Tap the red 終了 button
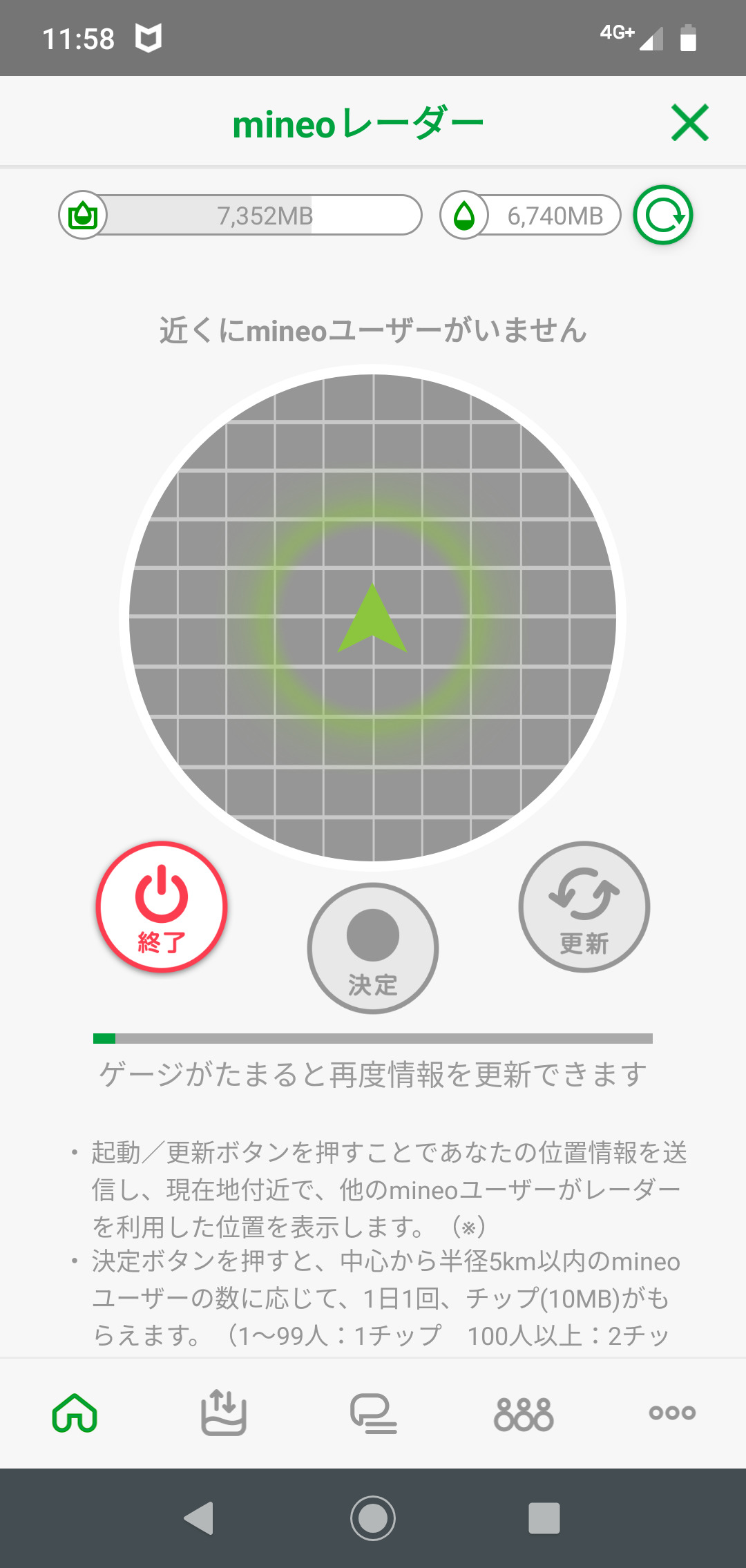This screenshot has width=746, height=1568. [162, 907]
